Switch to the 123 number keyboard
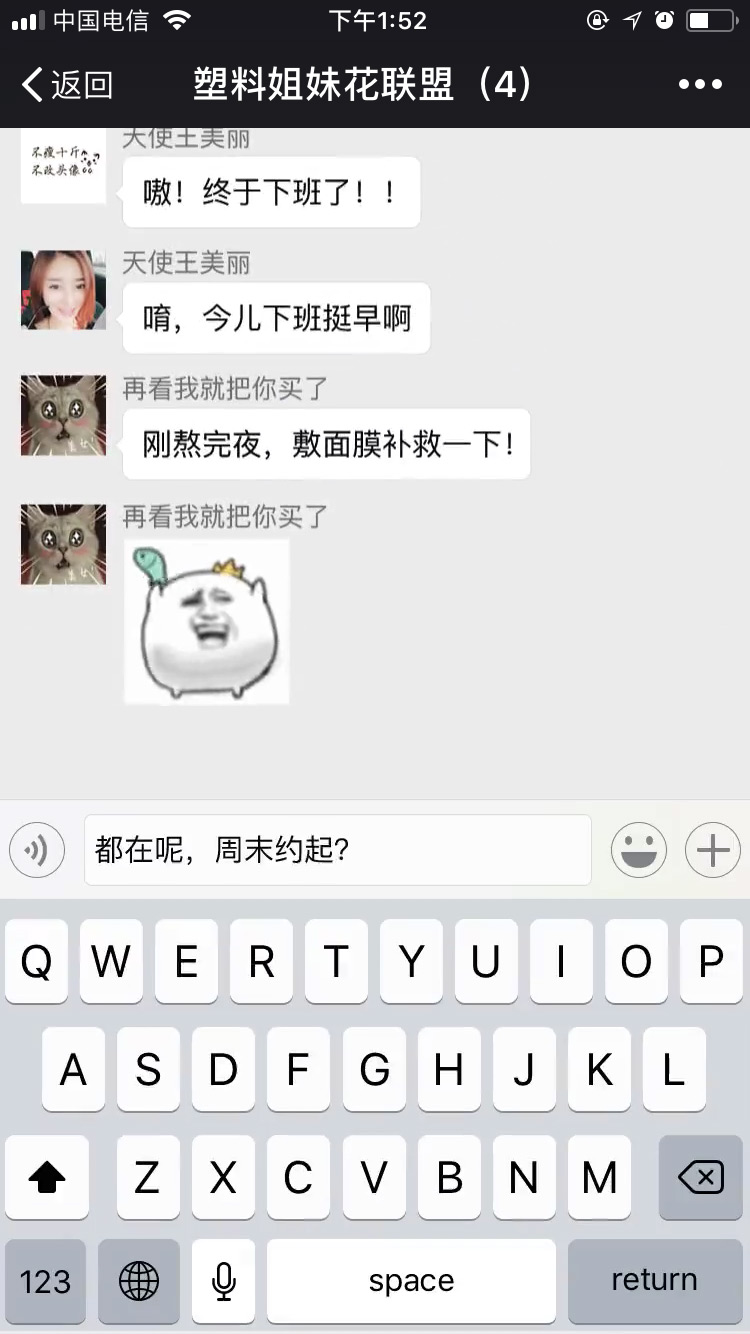The height and width of the screenshot is (1334, 750). 46,1281
